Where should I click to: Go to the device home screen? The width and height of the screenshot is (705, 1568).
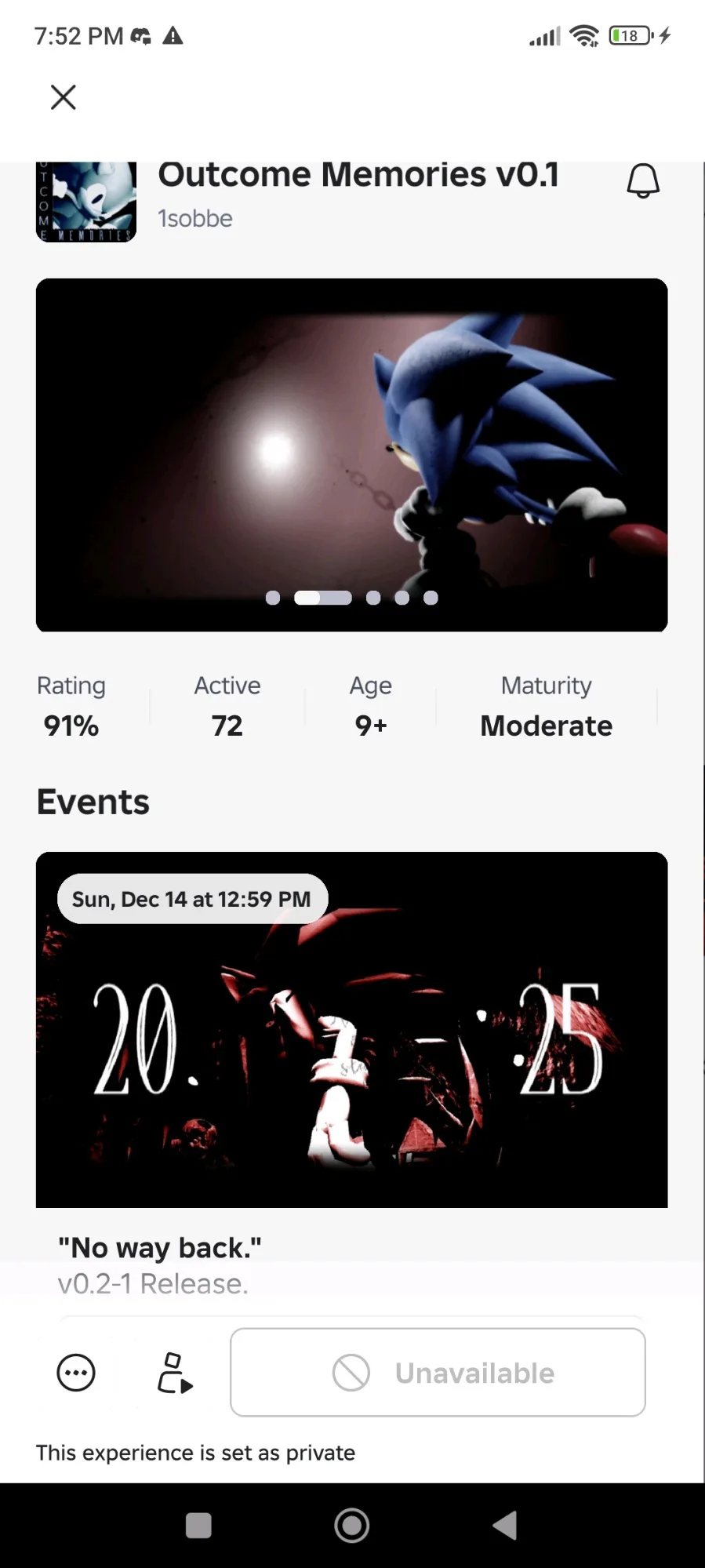click(x=352, y=1526)
